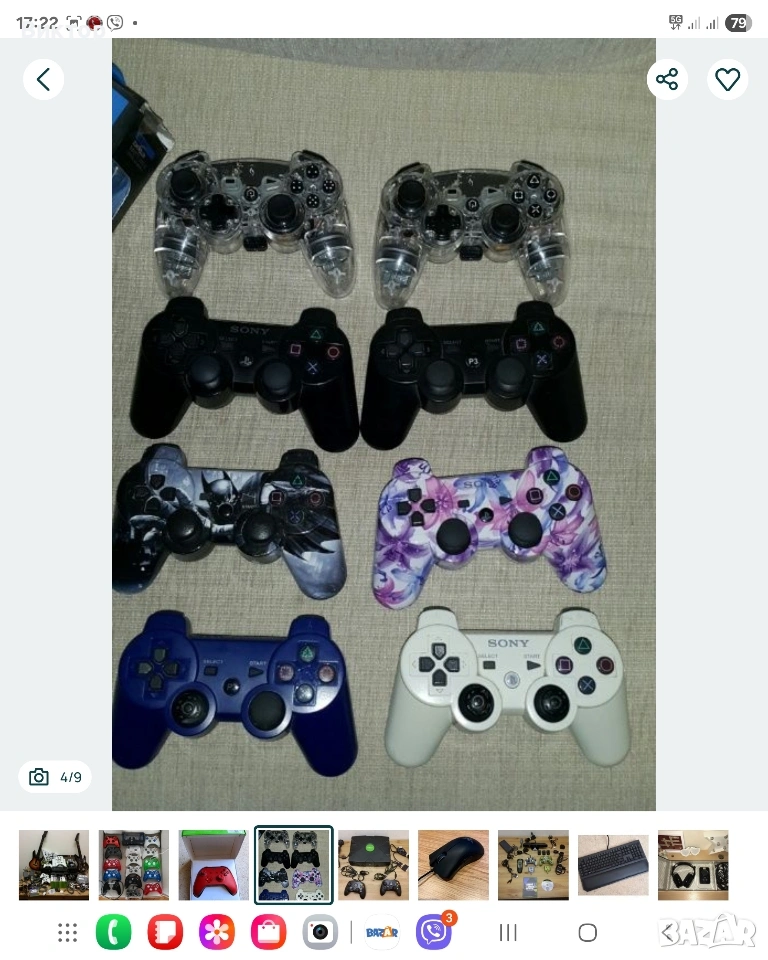This screenshot has width=768, height=960.
Task: Go back from the photo viewer
Action: pos(43,80)
